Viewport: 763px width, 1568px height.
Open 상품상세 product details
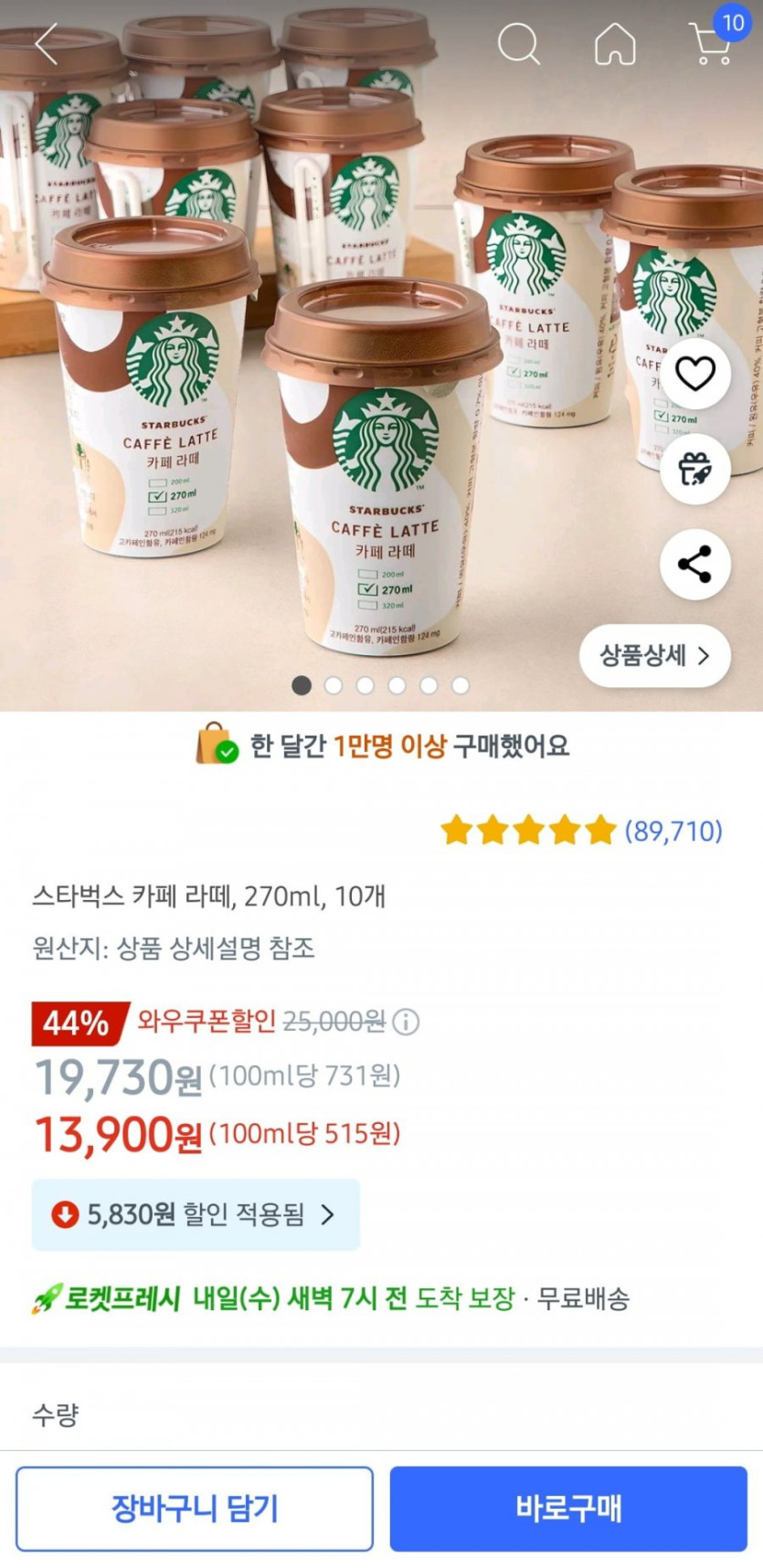pyautogui.click(x=654, y=655)
